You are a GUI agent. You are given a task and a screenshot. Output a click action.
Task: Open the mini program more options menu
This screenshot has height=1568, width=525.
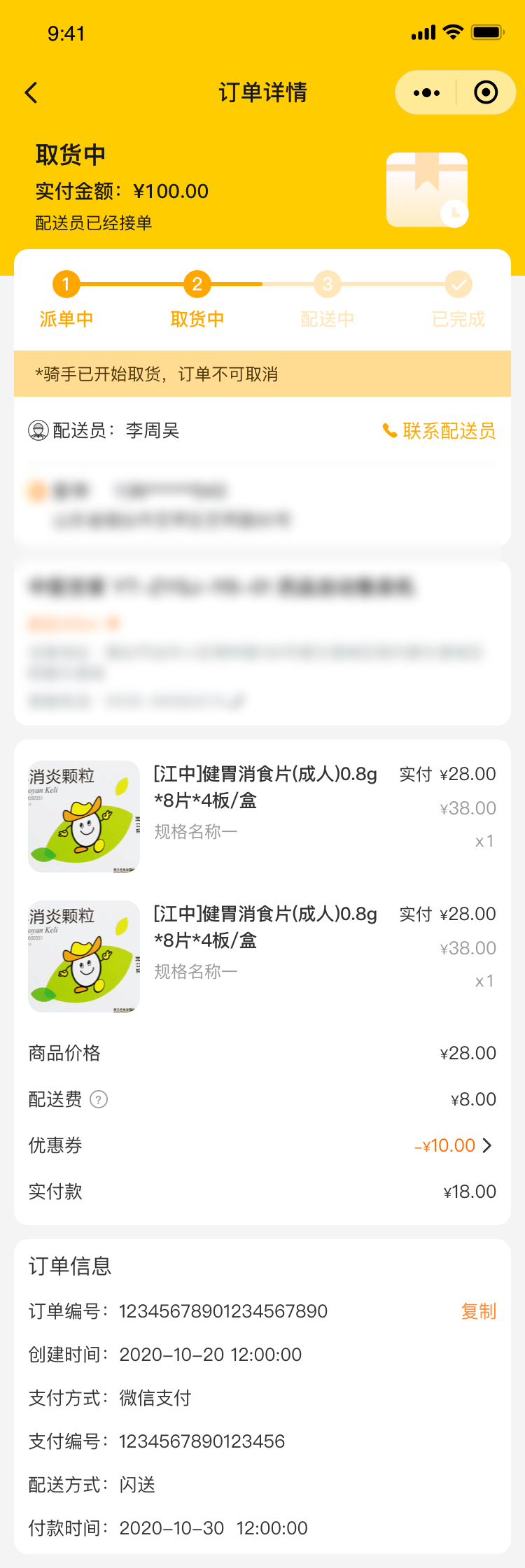(426, 92)
